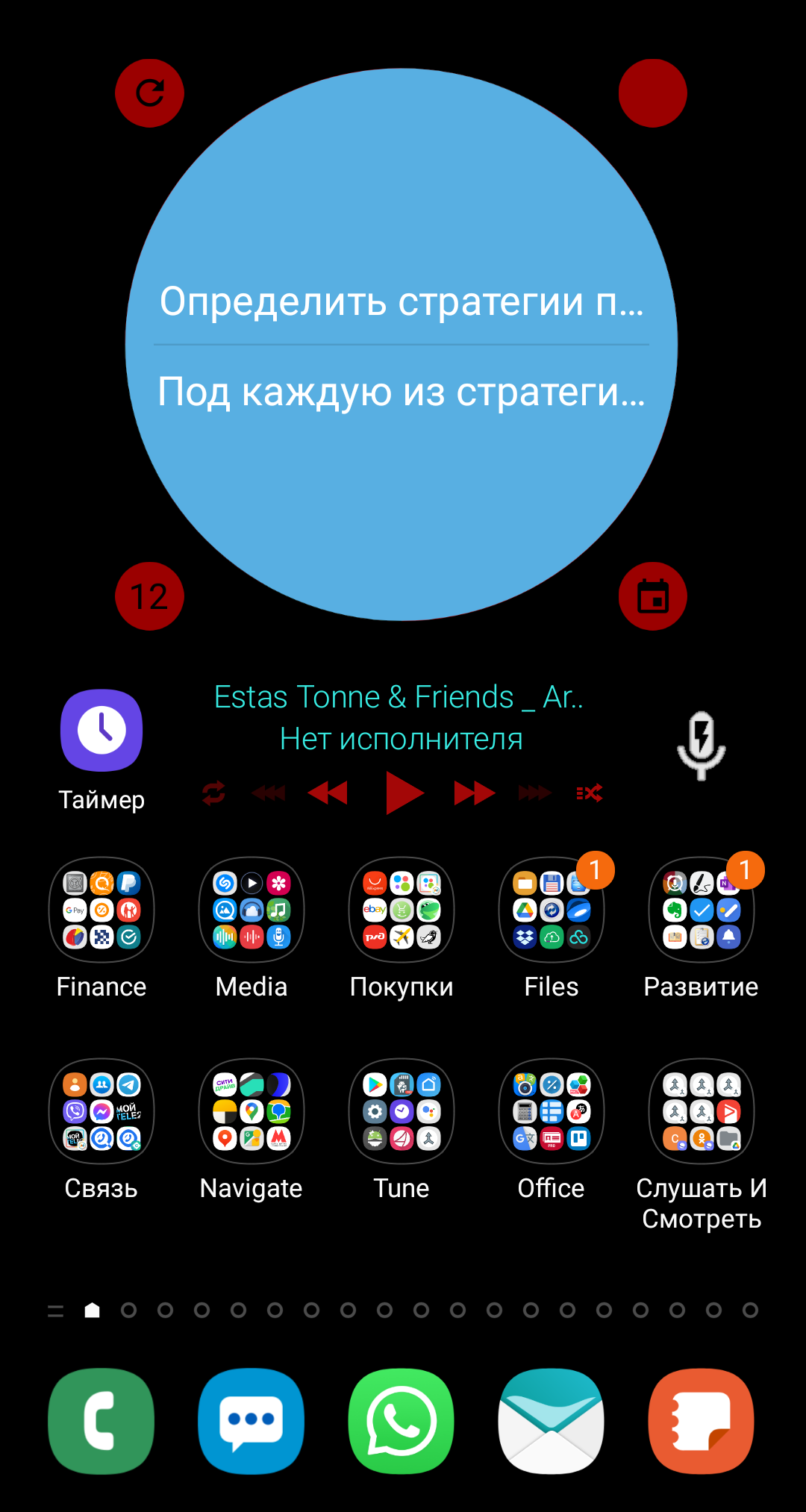
Task: Open WhatsApp from the dock
Action: click(x=402, y=1421)
